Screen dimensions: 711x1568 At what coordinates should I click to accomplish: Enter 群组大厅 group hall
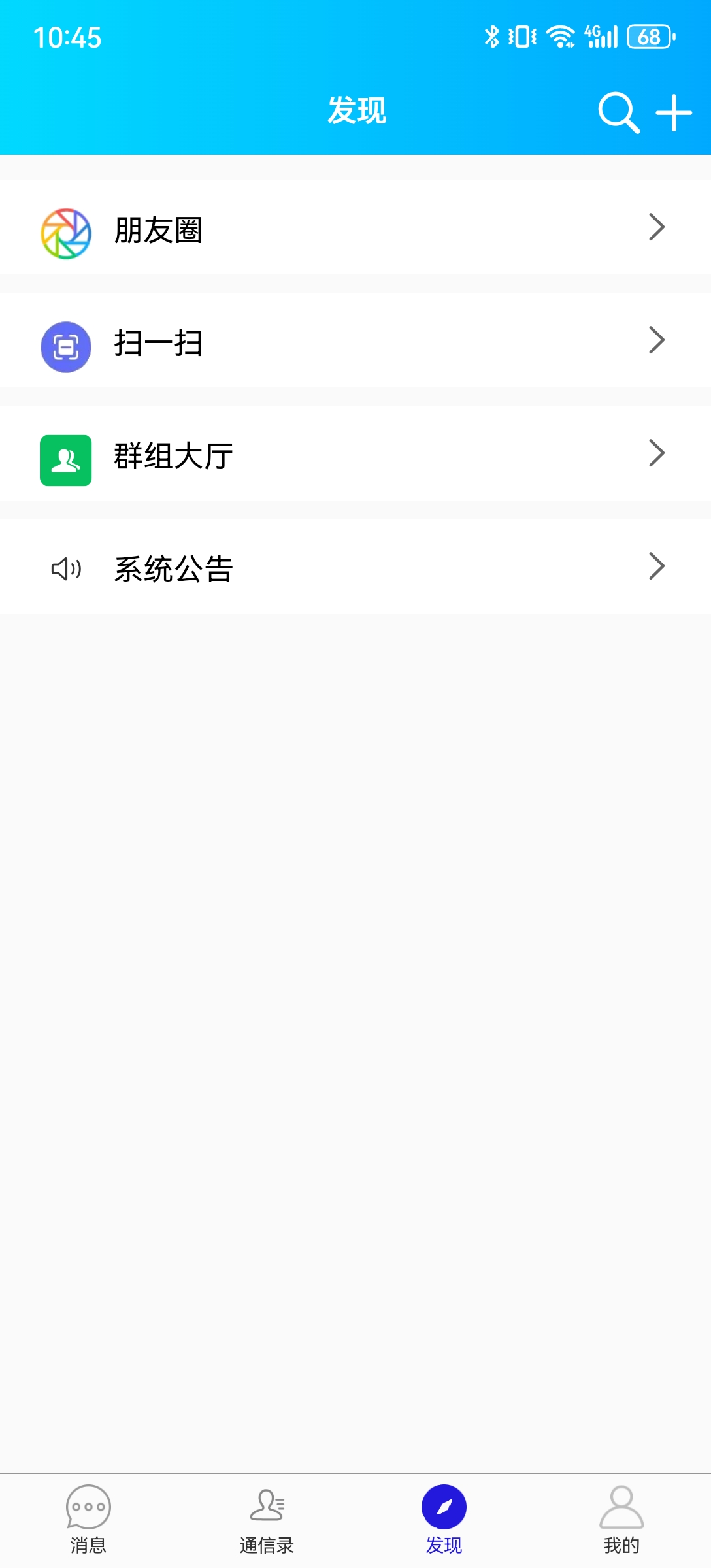point(355,454)
